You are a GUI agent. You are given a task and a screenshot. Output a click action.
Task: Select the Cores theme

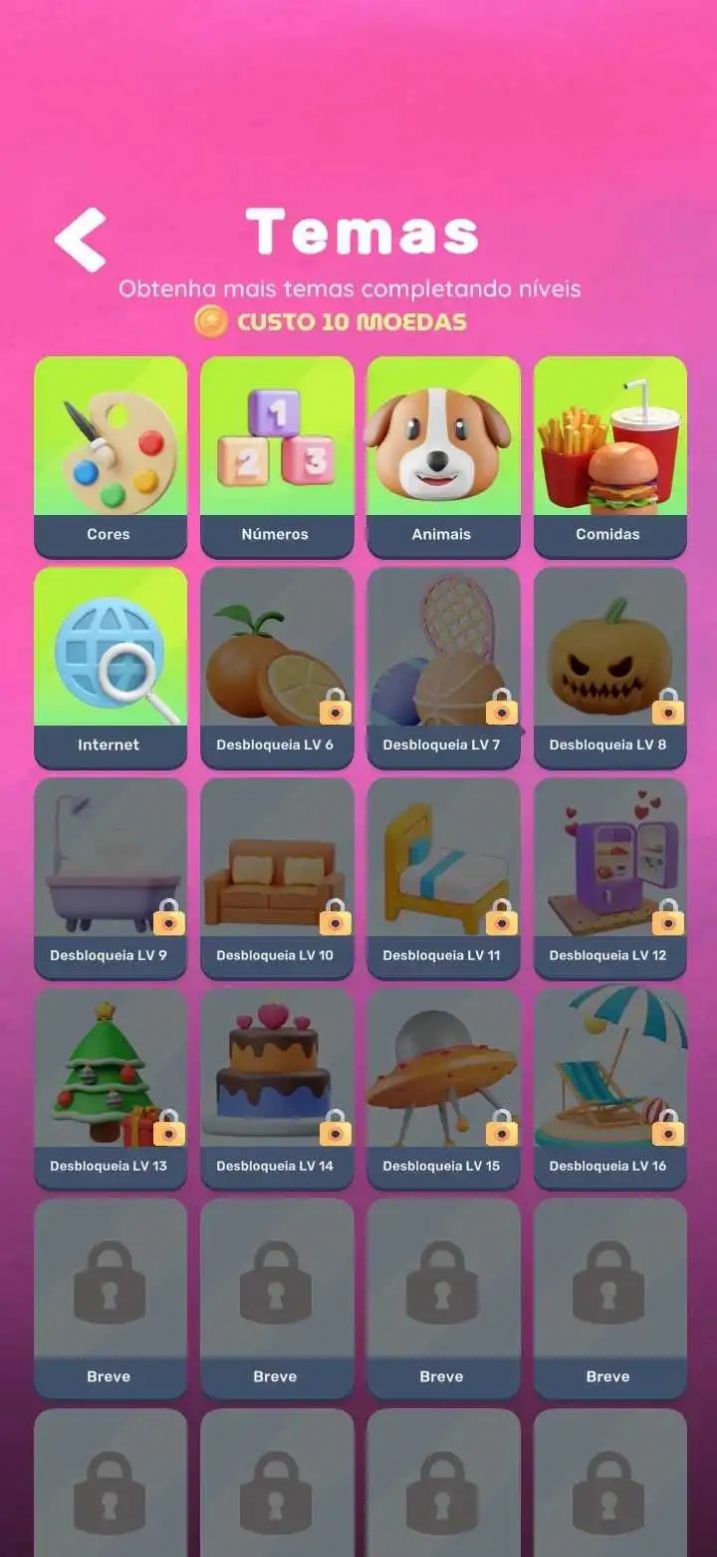coord(110,455)
